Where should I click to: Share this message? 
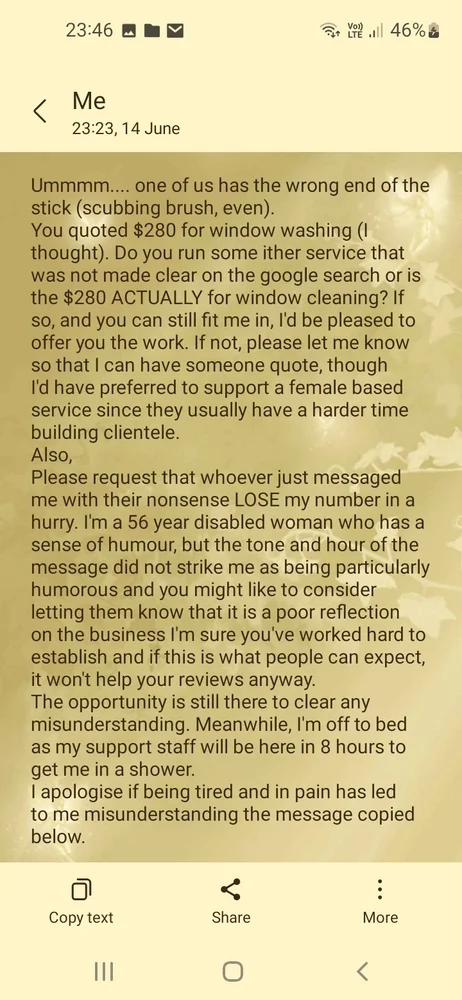coord(231,902)
